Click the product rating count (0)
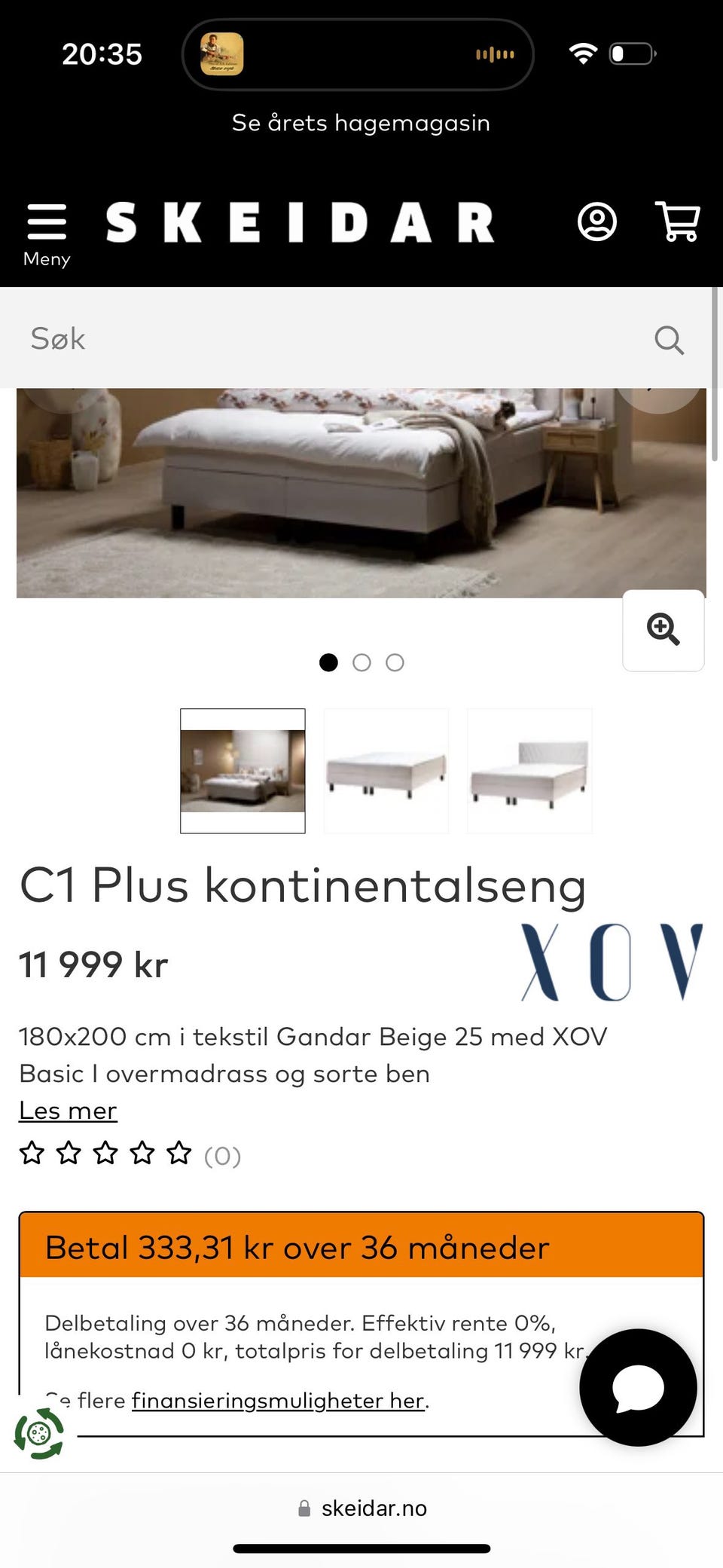The image size is (723, 1568). tap(222, 1155)
